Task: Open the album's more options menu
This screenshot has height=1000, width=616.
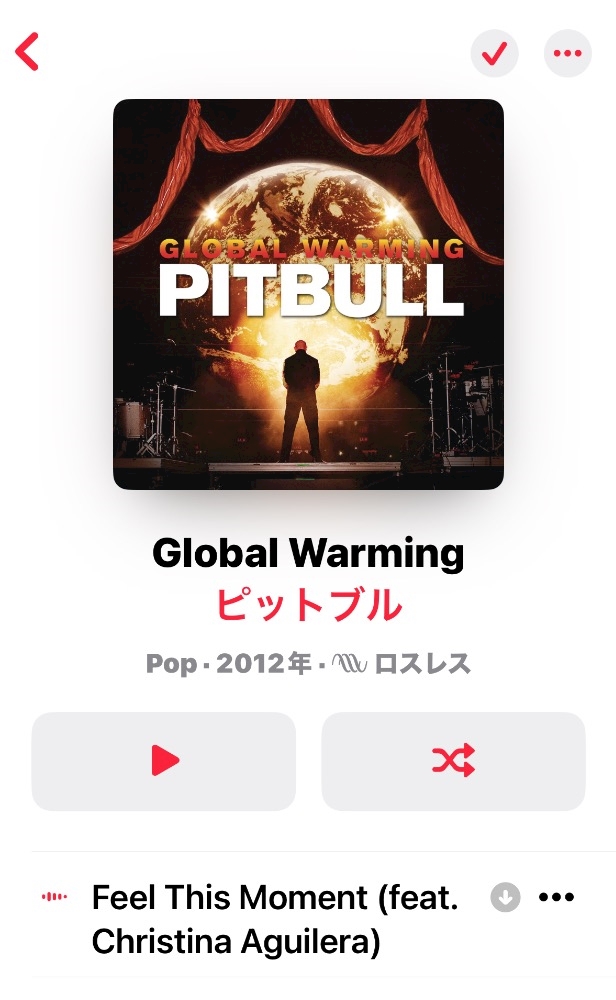Action: pos(567,54)
